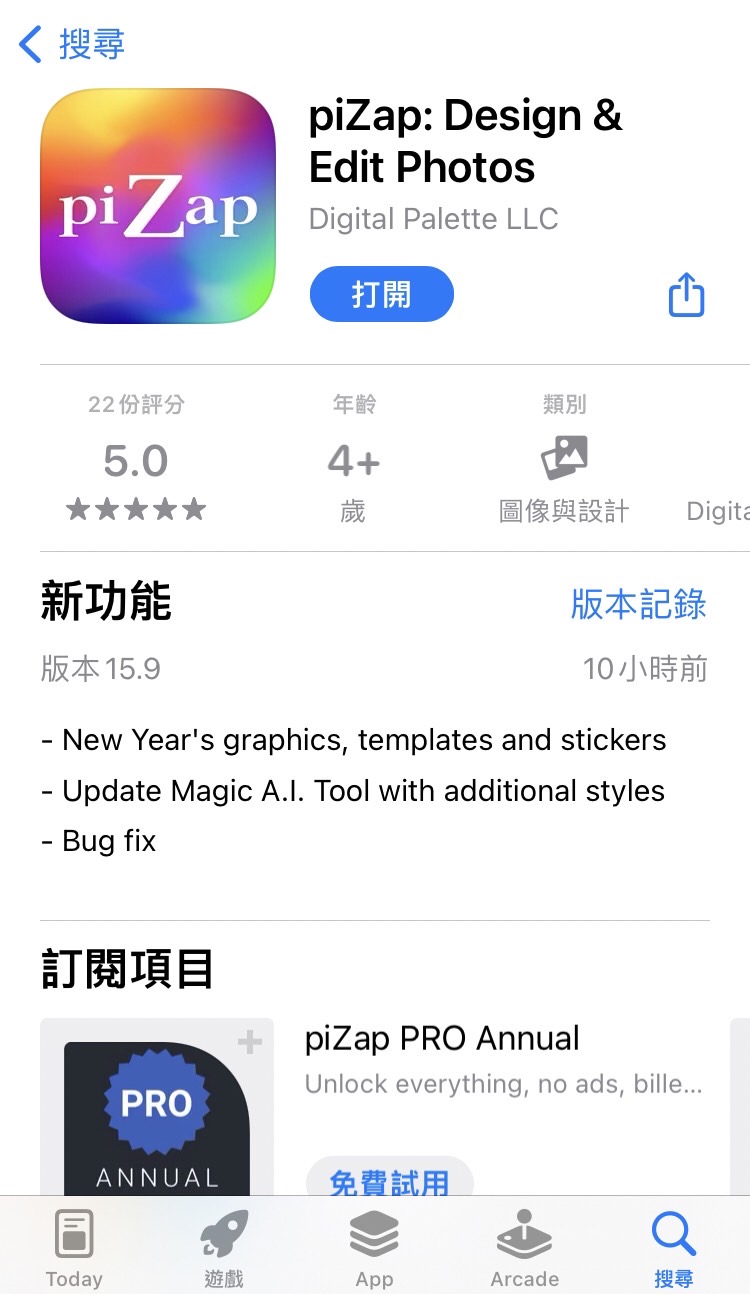Tap the five-star rating row
This screenshot has width=750, height=1294.
click(x=135, y=508)
